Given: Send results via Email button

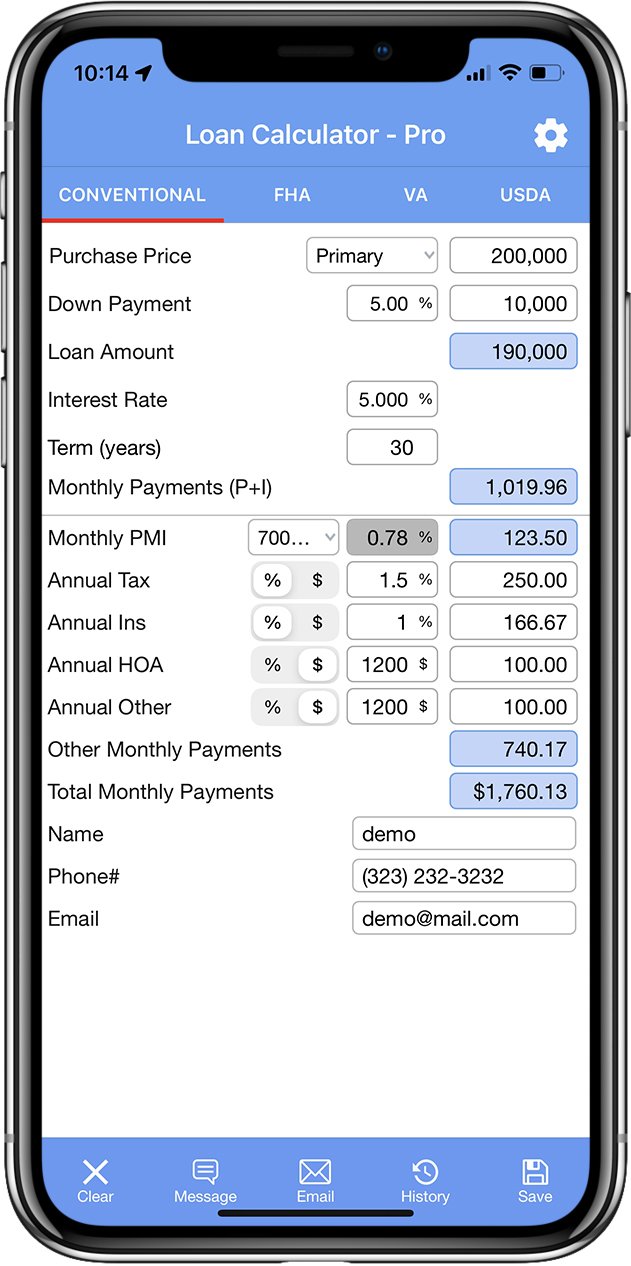Looking at the screenshot, I should coord(315,1180).
